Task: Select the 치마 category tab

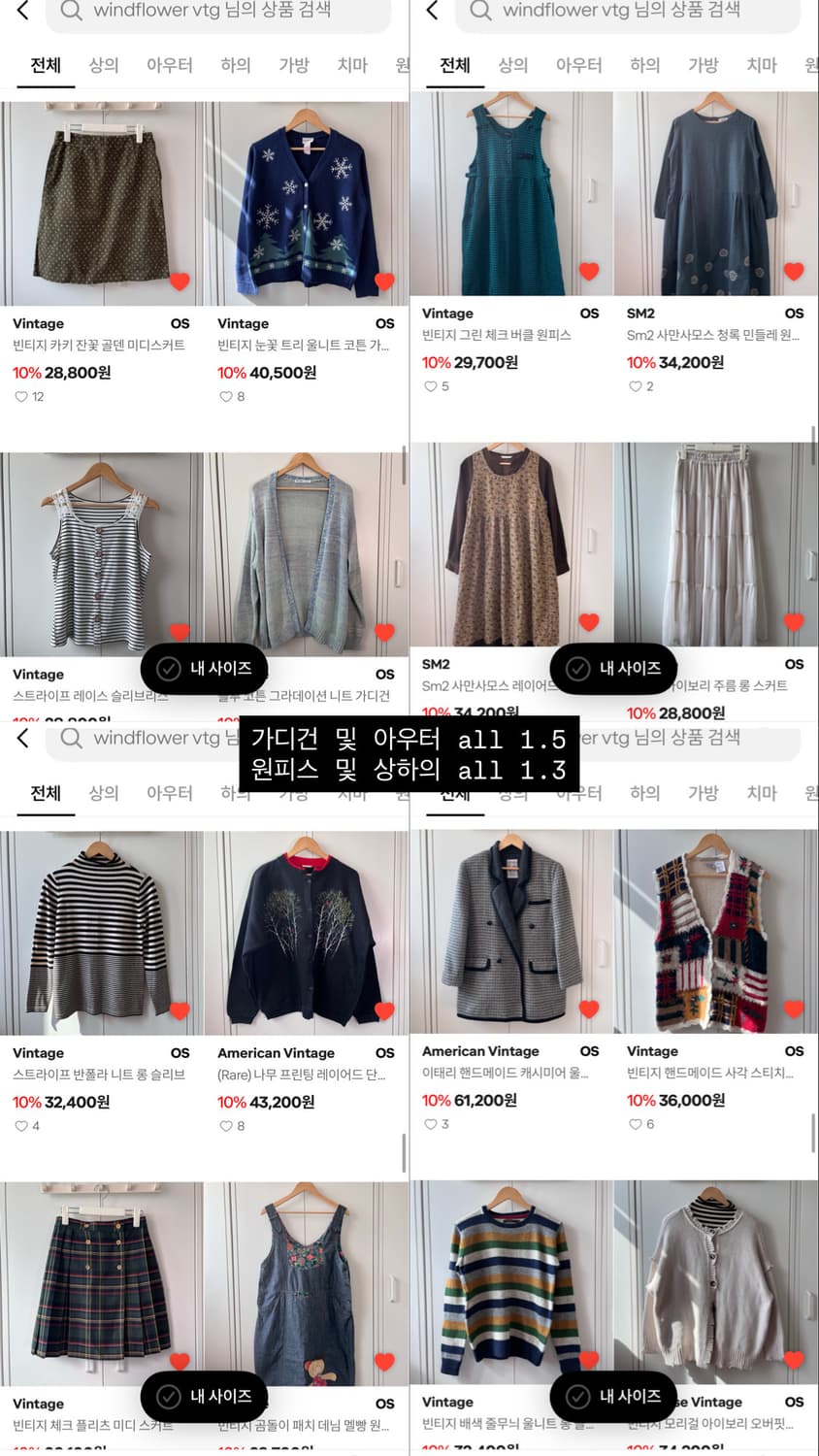Action: click(350, 65)
